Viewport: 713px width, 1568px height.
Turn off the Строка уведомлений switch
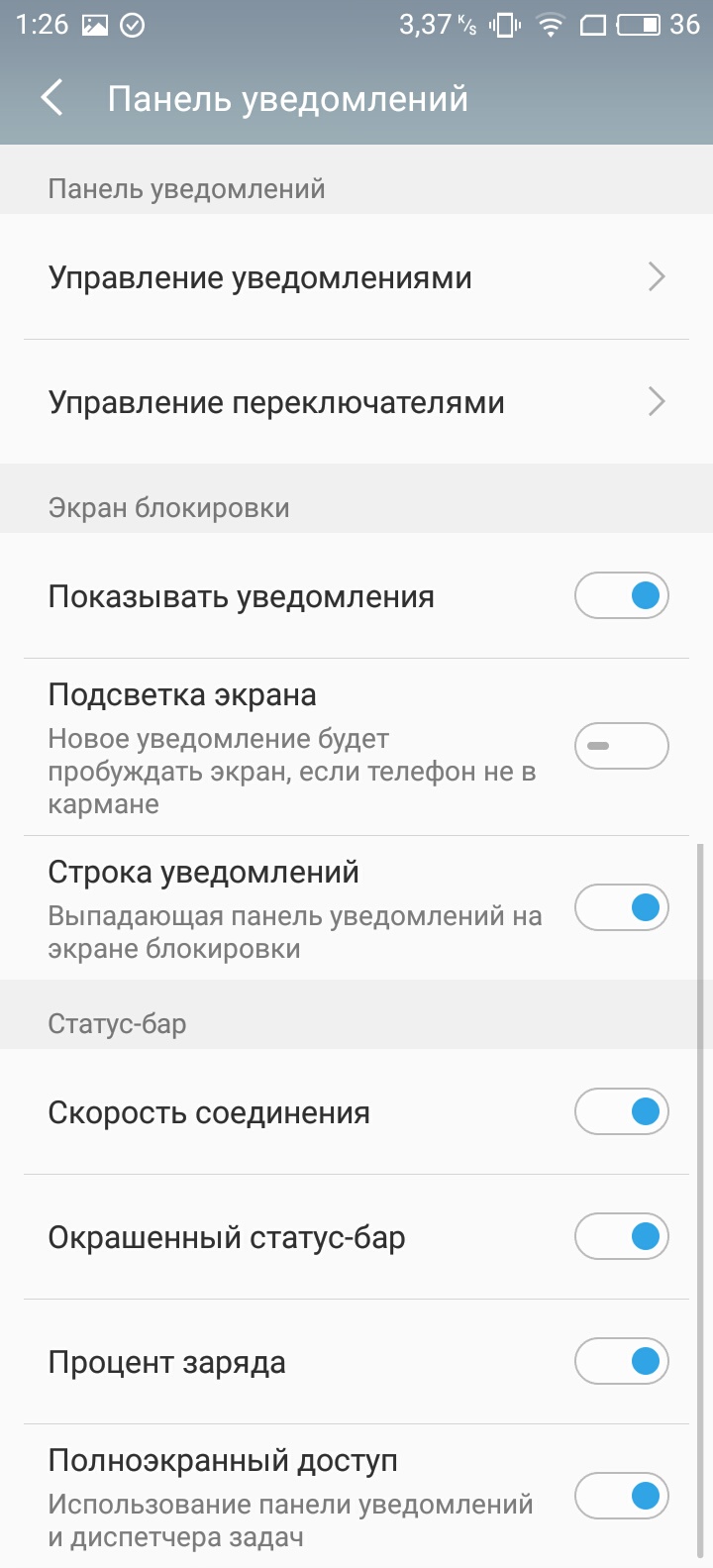(622, 907)
